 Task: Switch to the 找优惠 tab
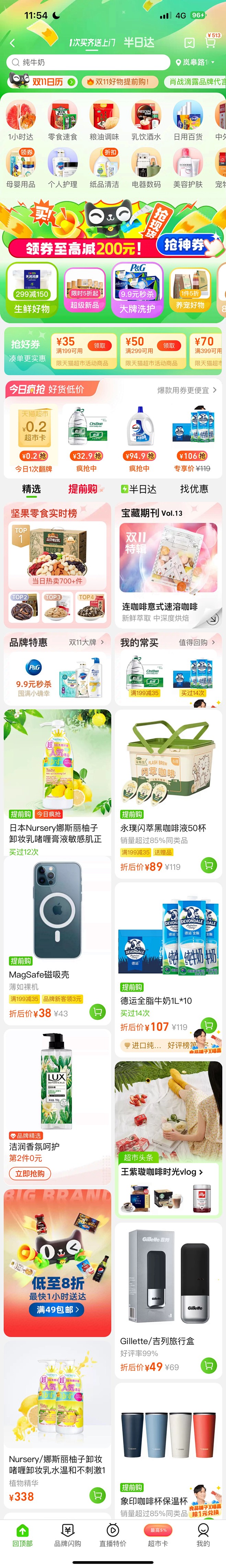click(194, 489)
